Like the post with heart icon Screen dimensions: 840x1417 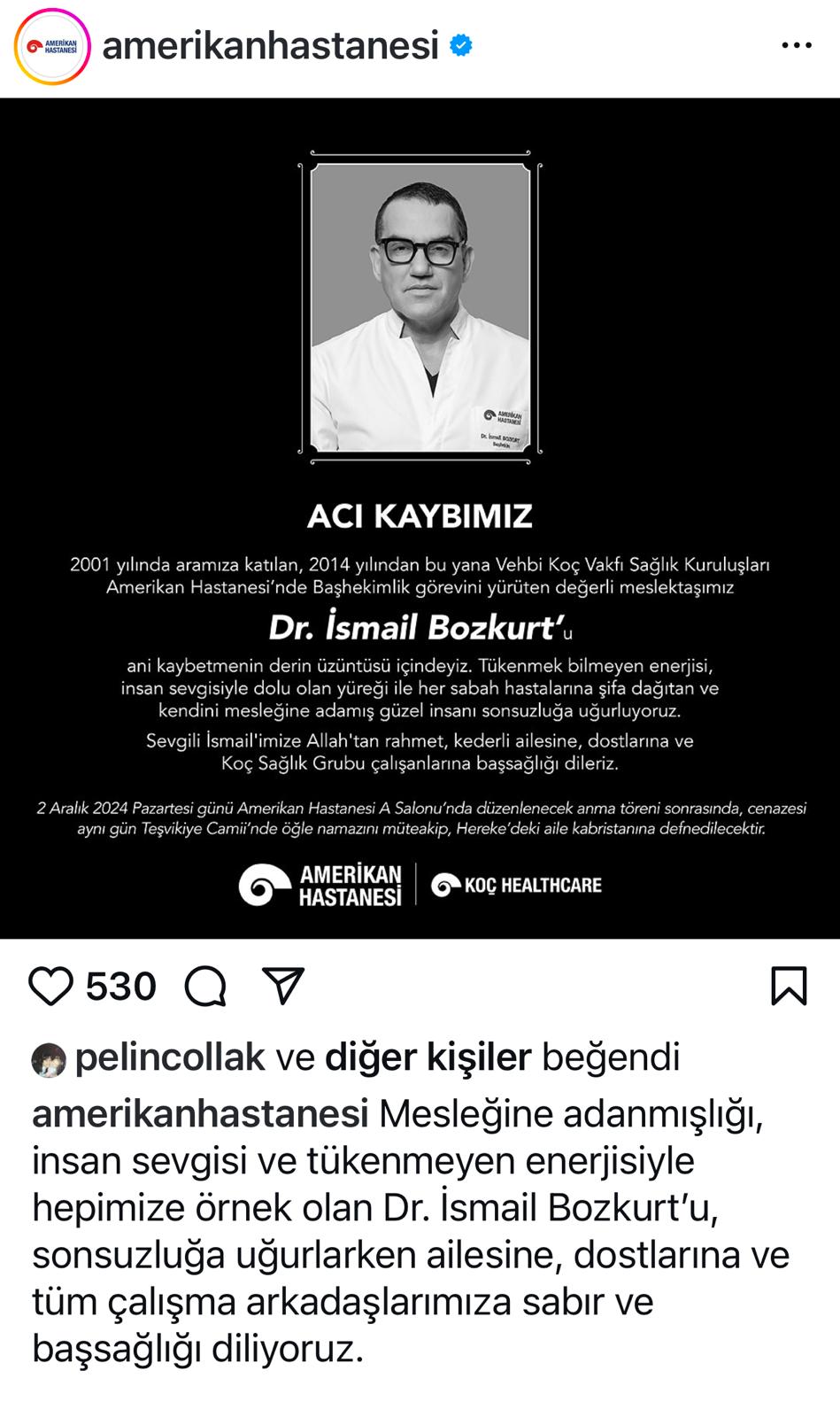(50, 986)
